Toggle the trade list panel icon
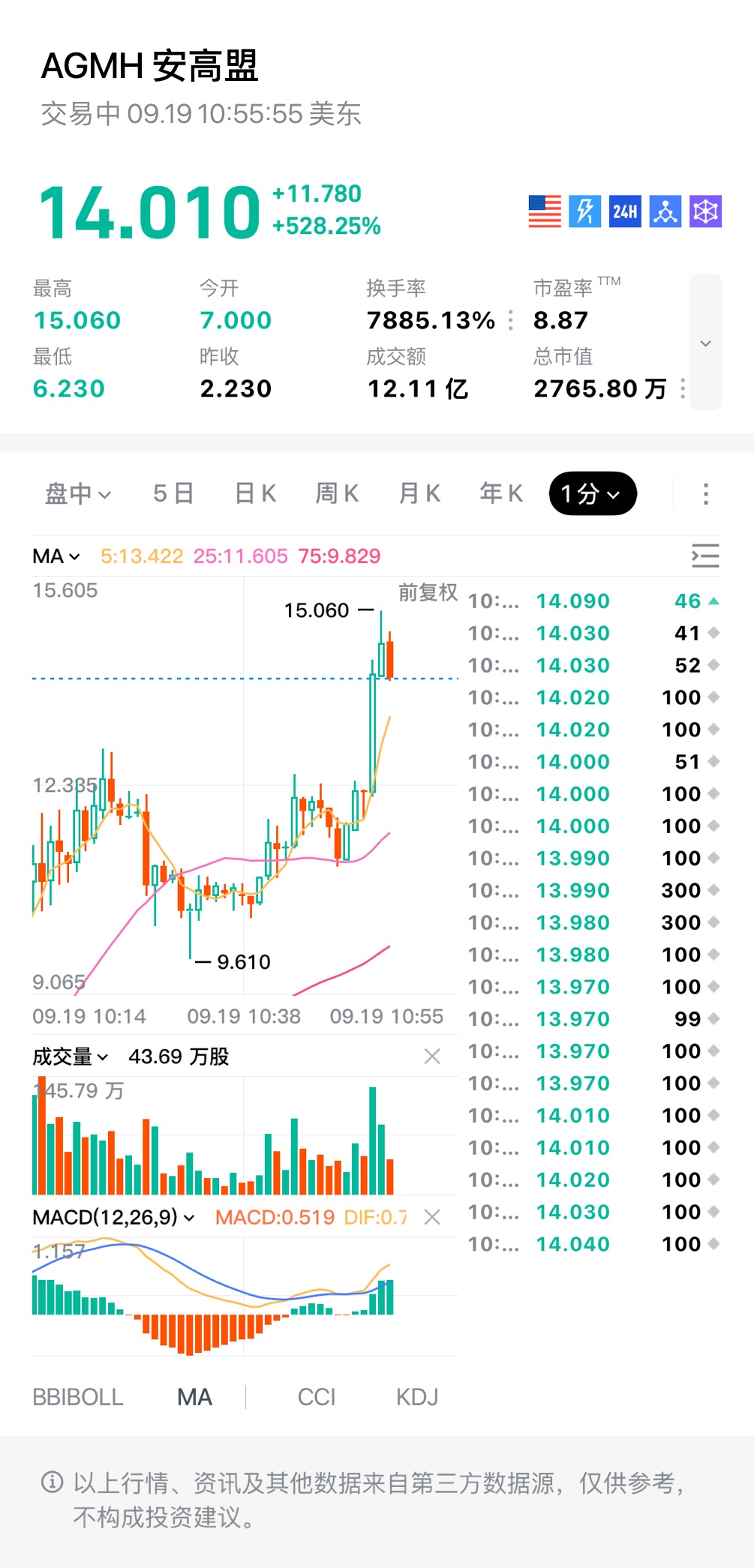754x1568 pixels. 705,556
